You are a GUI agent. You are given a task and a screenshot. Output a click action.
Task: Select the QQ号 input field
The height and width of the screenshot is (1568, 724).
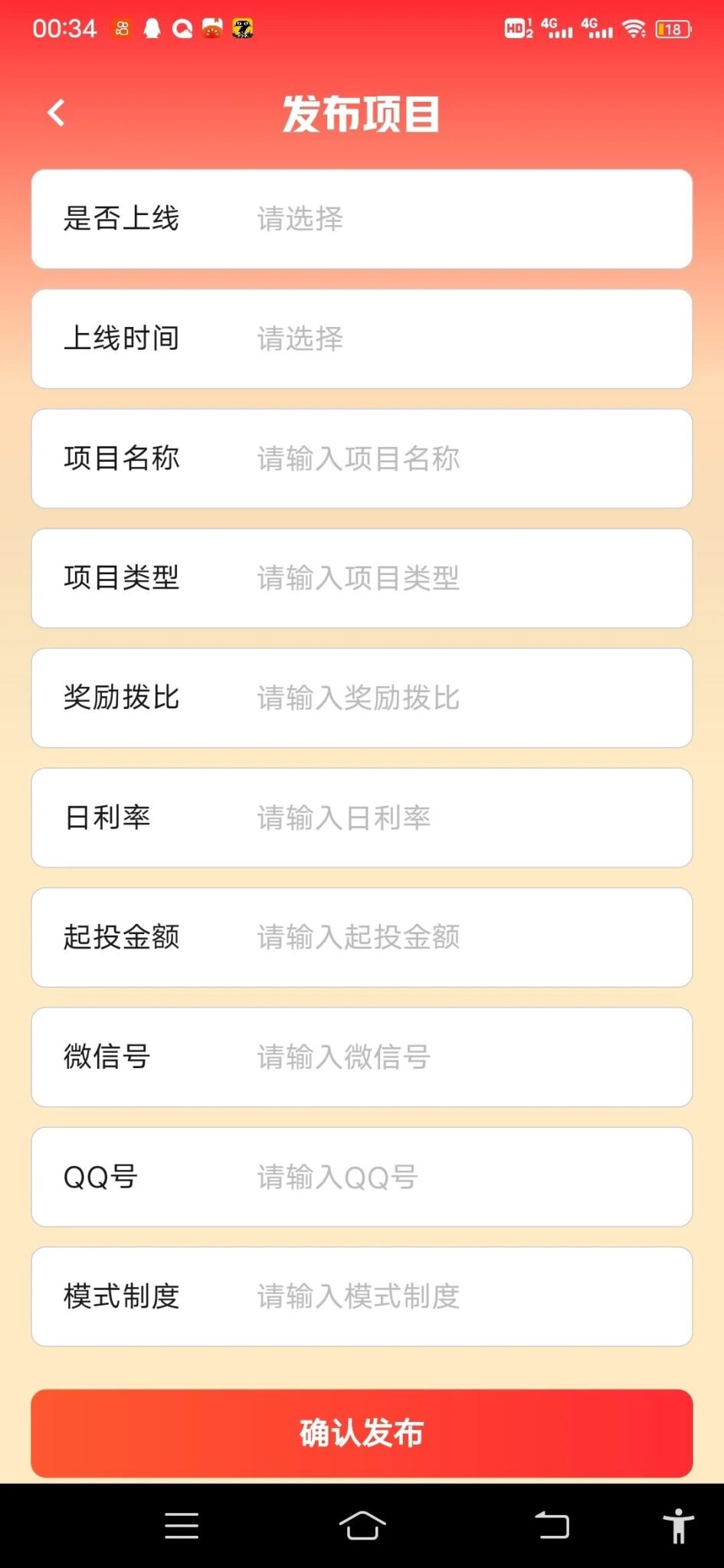coord(460,1177)
